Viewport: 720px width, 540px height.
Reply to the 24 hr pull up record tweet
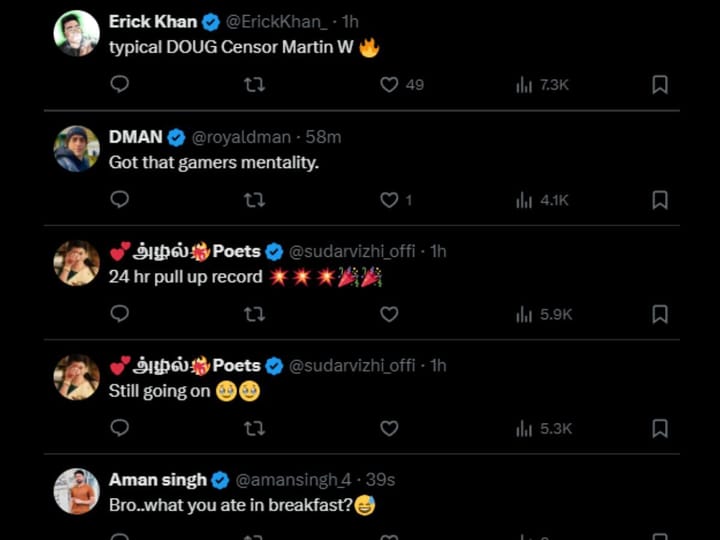119,314
